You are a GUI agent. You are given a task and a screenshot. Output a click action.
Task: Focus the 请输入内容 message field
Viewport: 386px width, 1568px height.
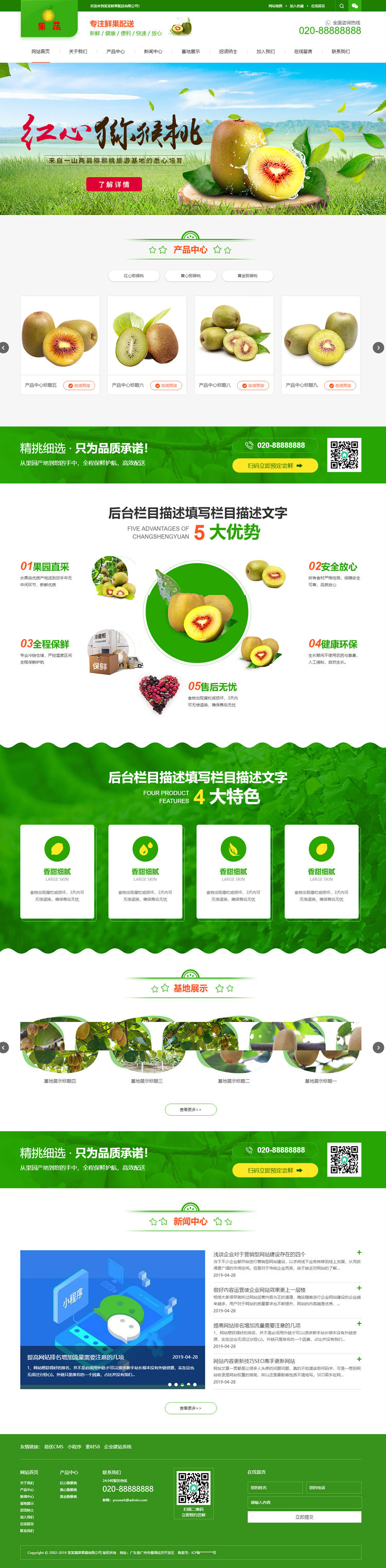(304, 1502)
